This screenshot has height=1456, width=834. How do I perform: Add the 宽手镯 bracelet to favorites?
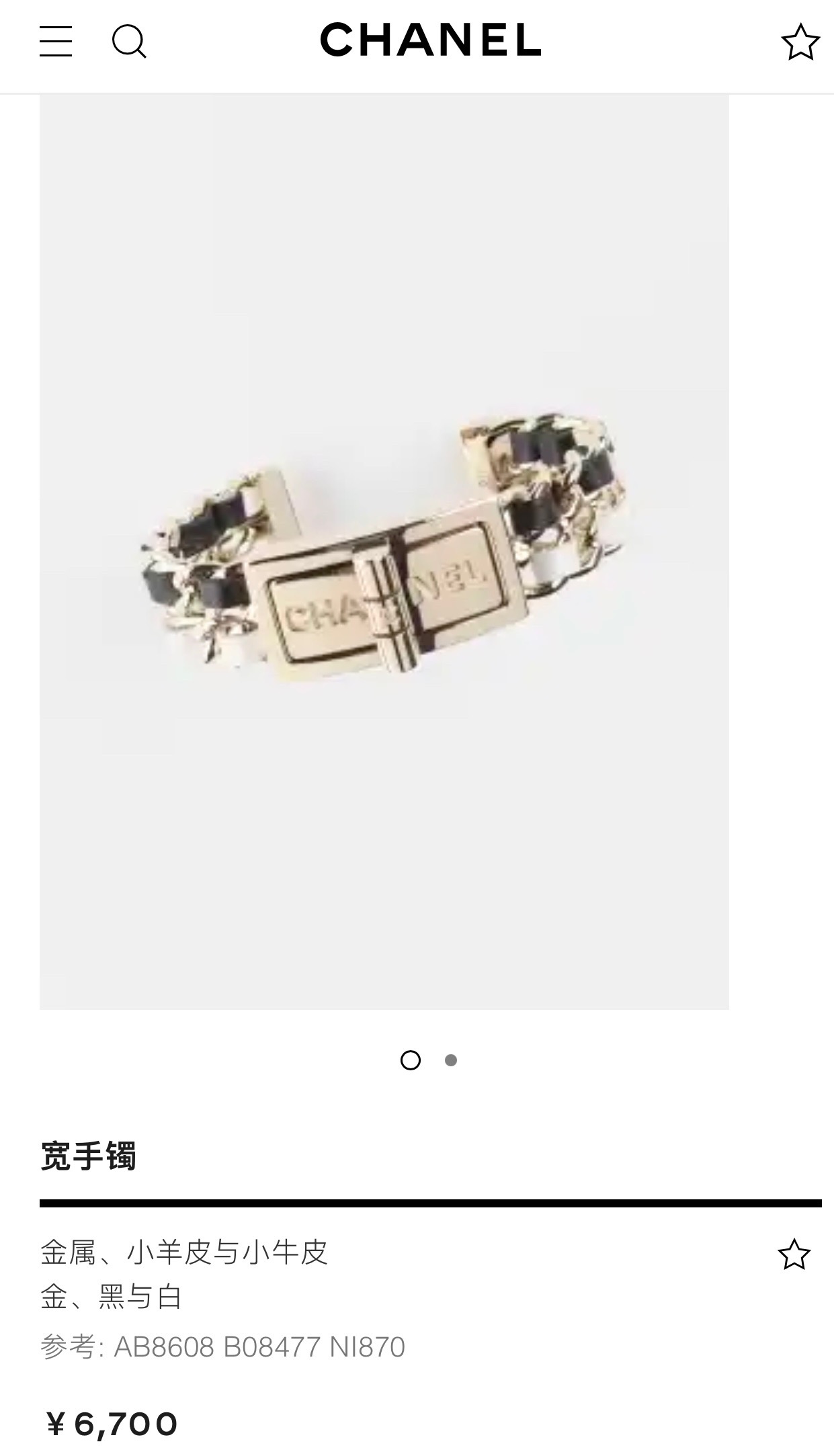pos(794,1254)
